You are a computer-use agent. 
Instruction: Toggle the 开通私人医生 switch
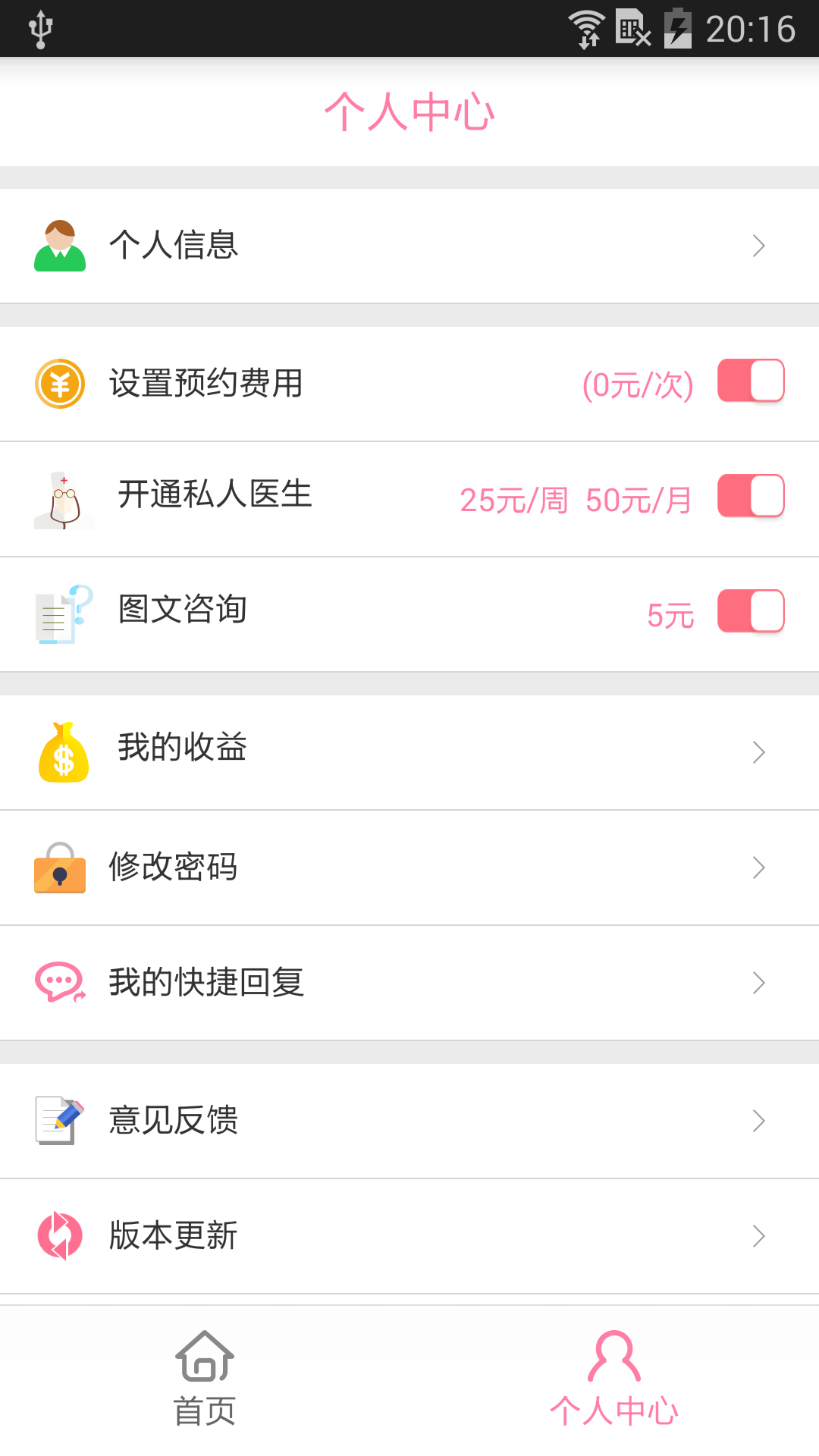point(751,496)
